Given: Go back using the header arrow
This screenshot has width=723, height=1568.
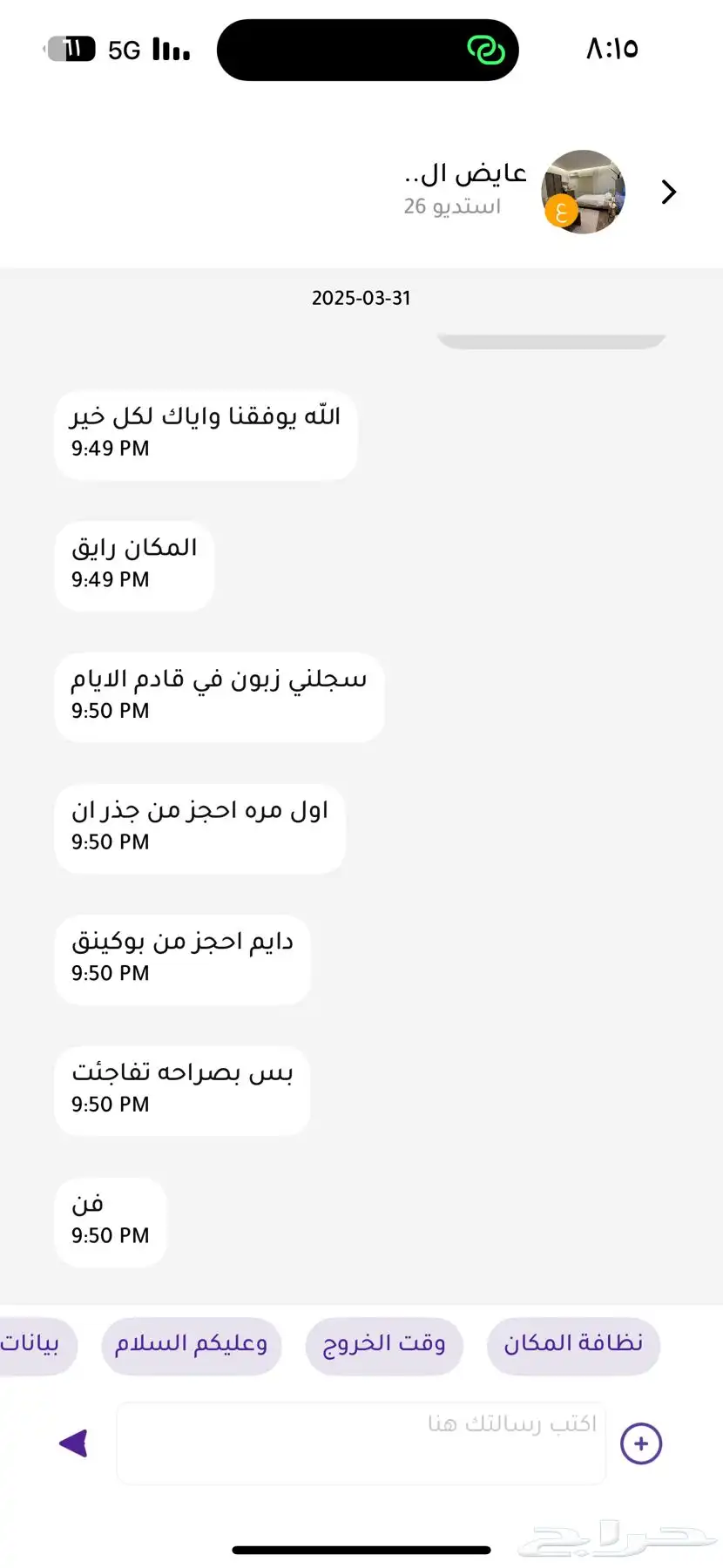Looking at the screenshot, I should pyautogui.click(x=669, y=192).
